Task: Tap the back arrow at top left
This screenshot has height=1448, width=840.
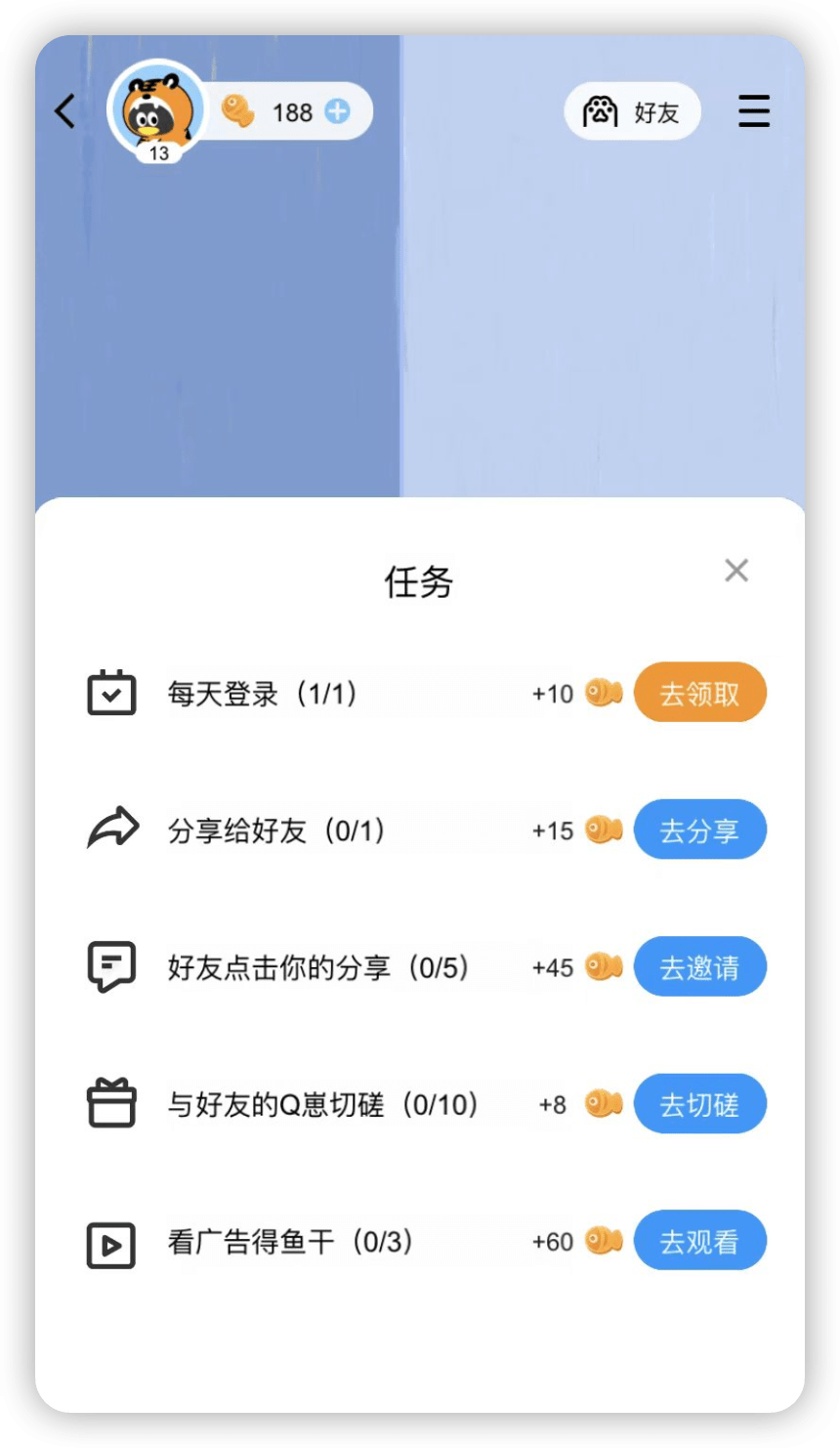Action: click(63, 111)
